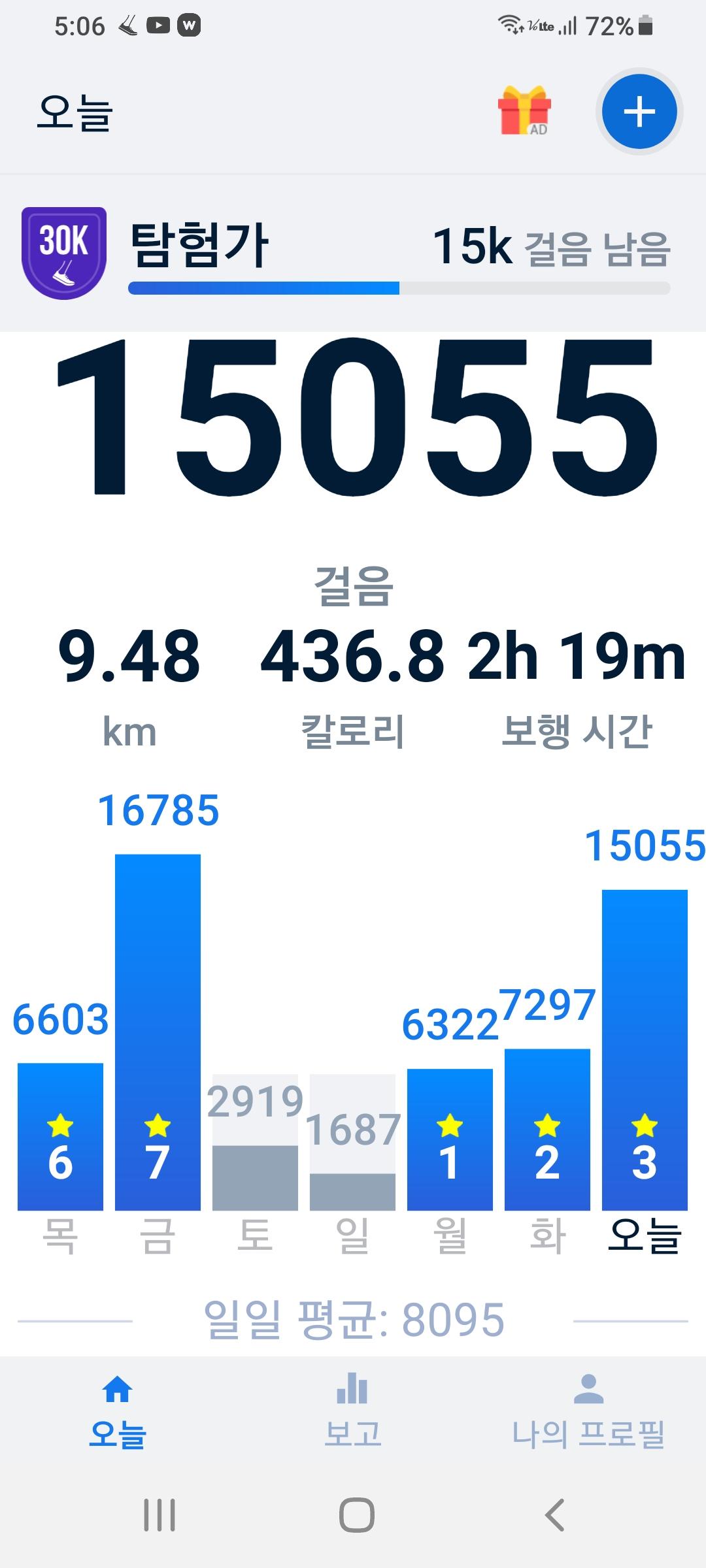
Task: Open the 나의 프로필 tab
Action: pos(588,1411)
